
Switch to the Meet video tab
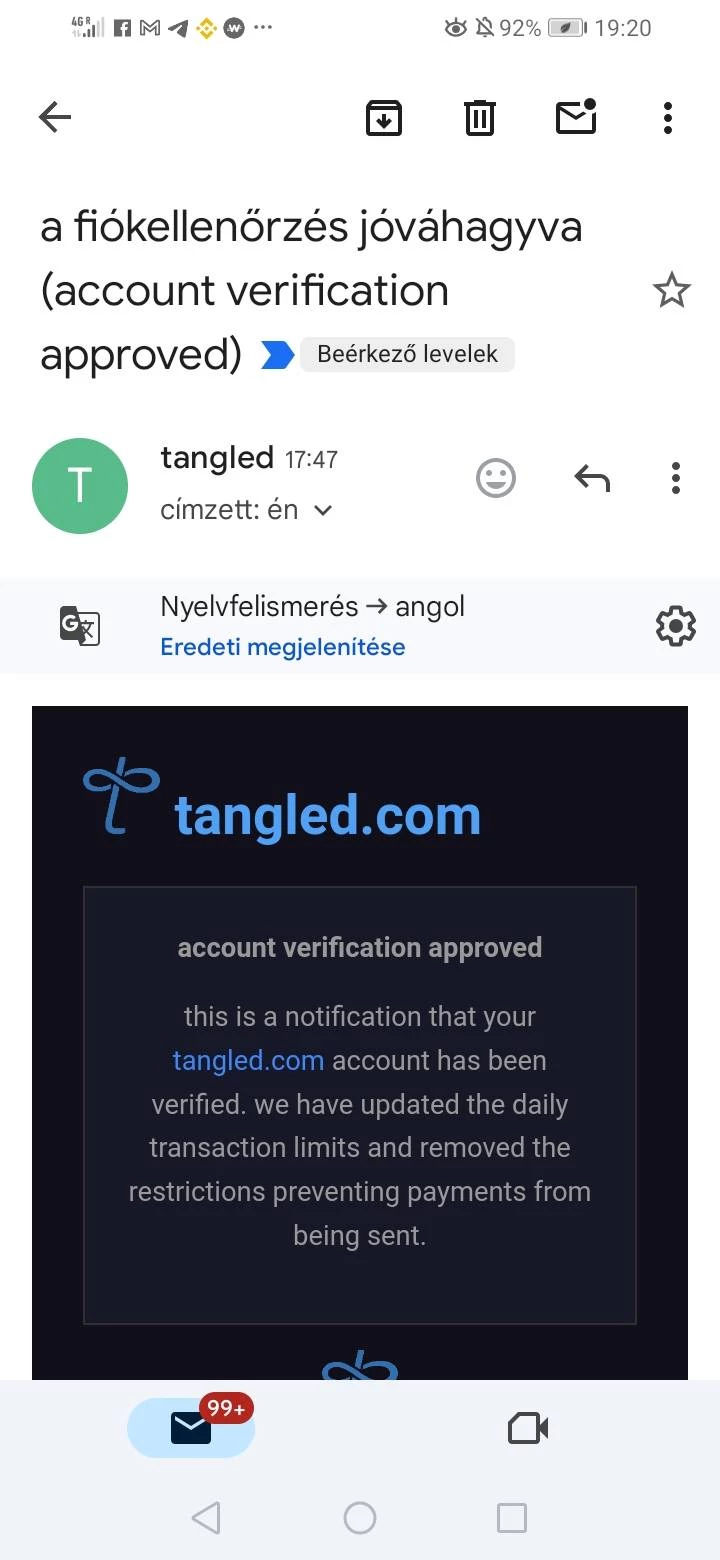[528, 1428]
